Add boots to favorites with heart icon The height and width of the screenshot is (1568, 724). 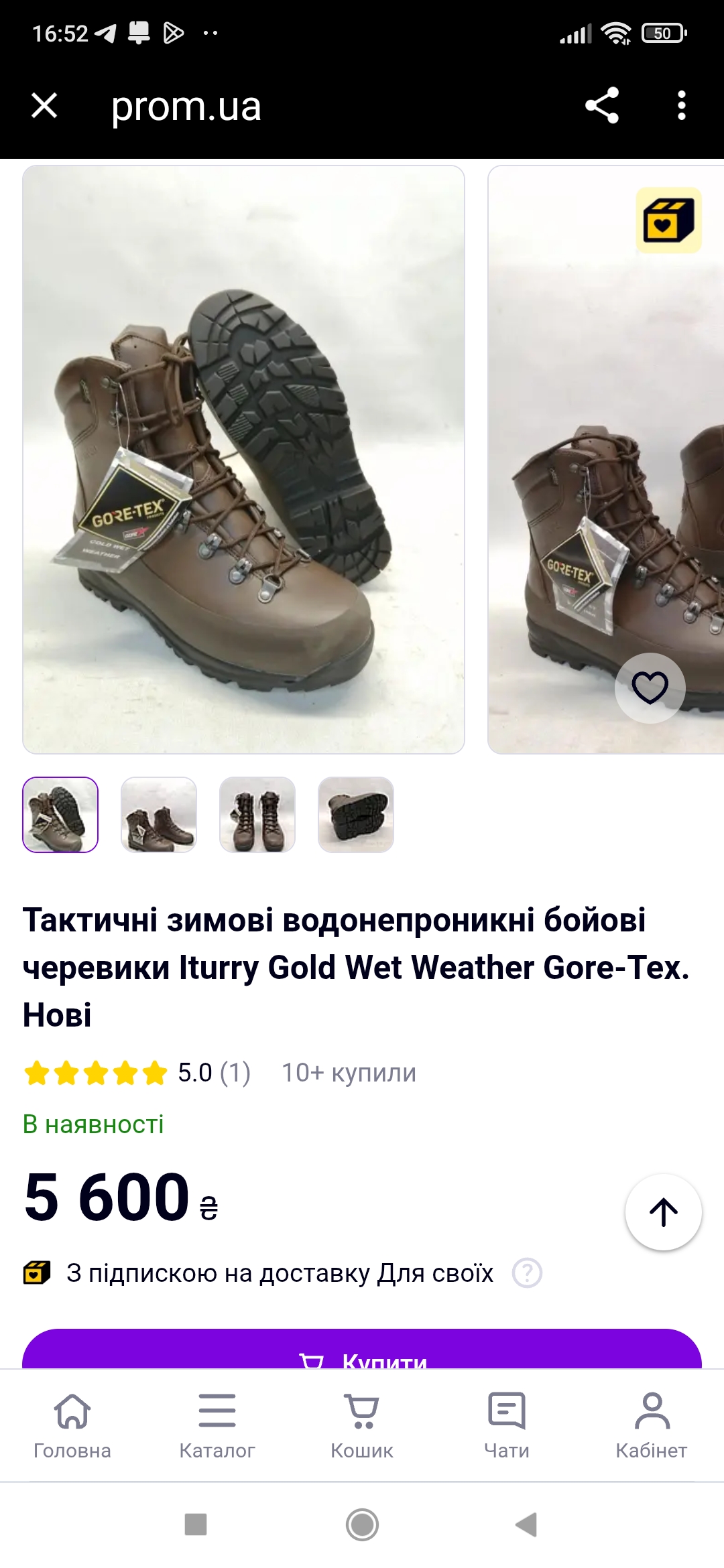(650, 688)
